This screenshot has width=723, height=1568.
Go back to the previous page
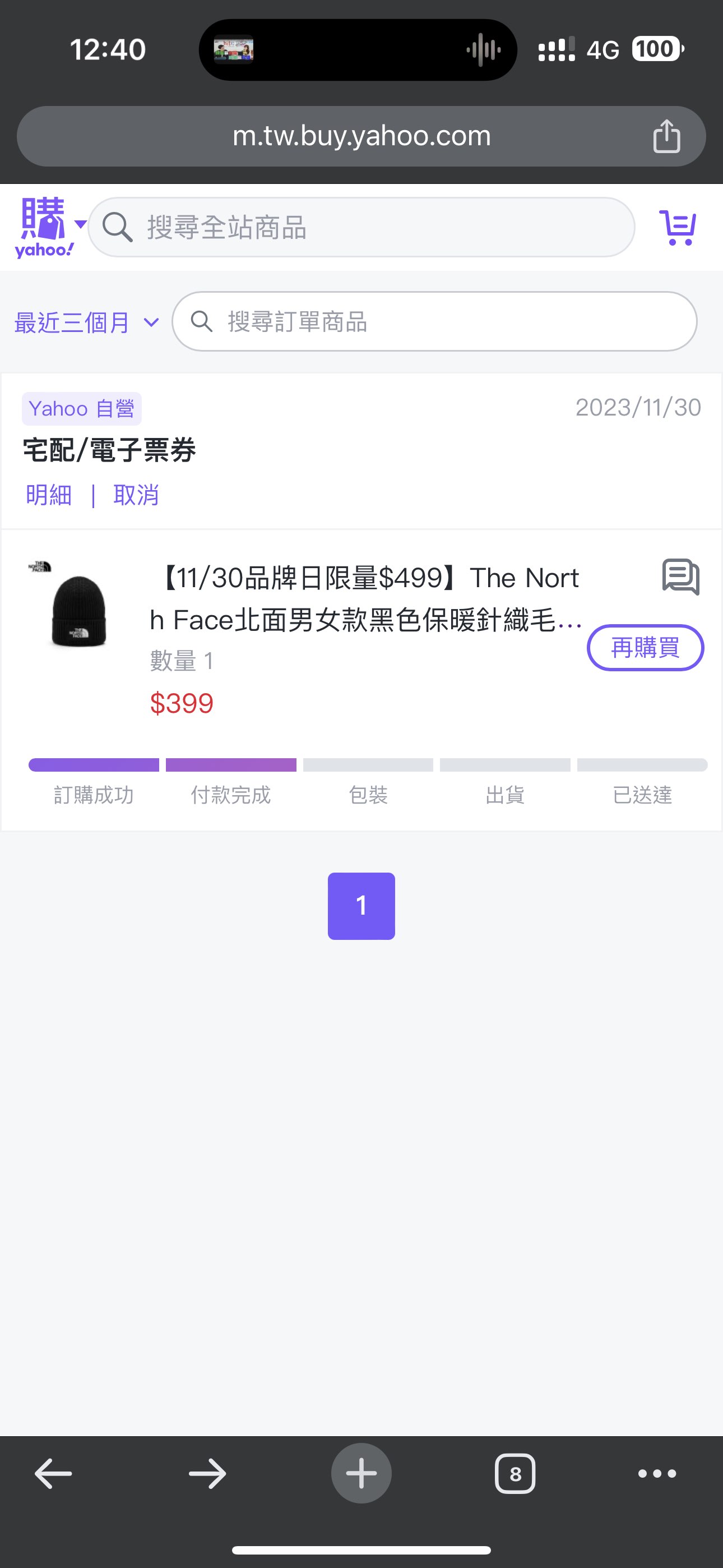54,1474
